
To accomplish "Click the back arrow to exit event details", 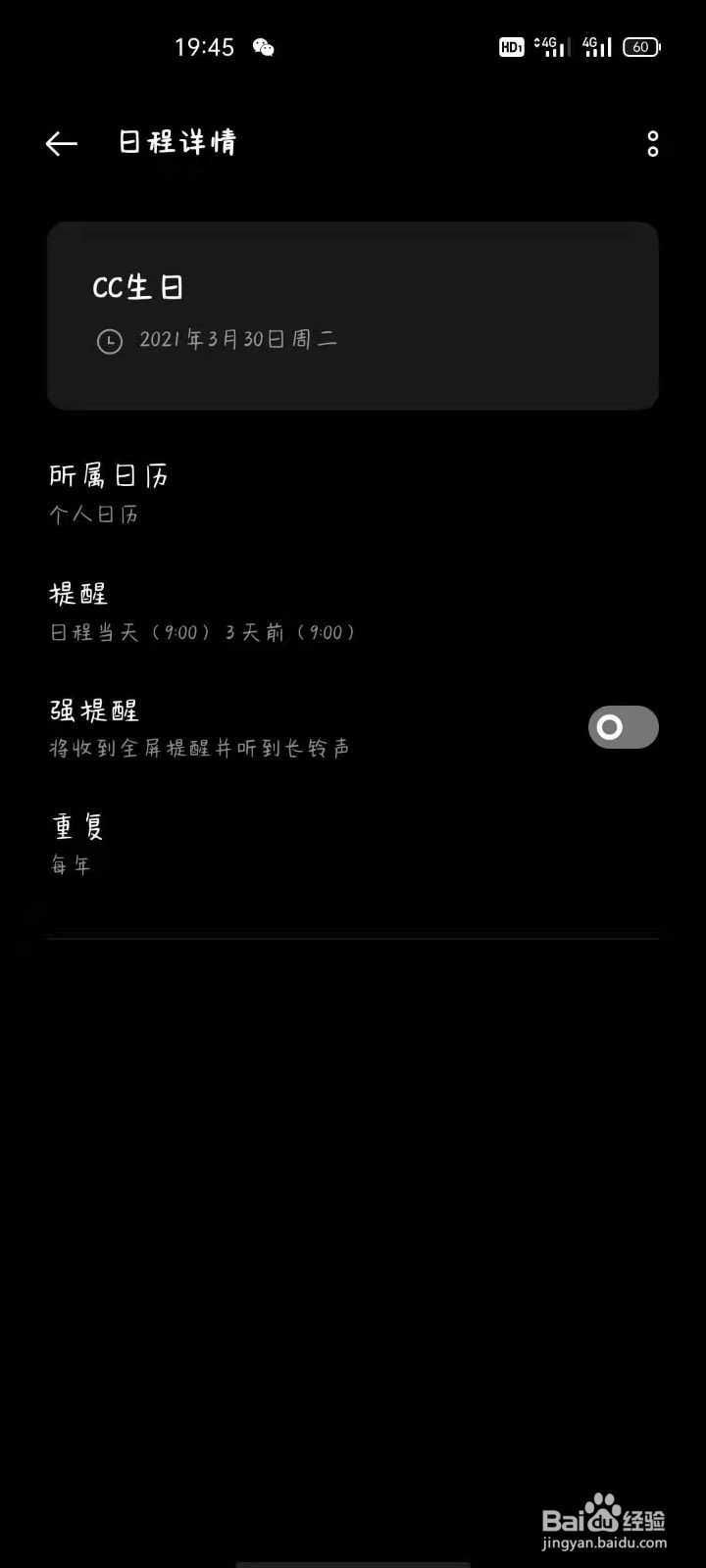I will [x=61, y=143].
